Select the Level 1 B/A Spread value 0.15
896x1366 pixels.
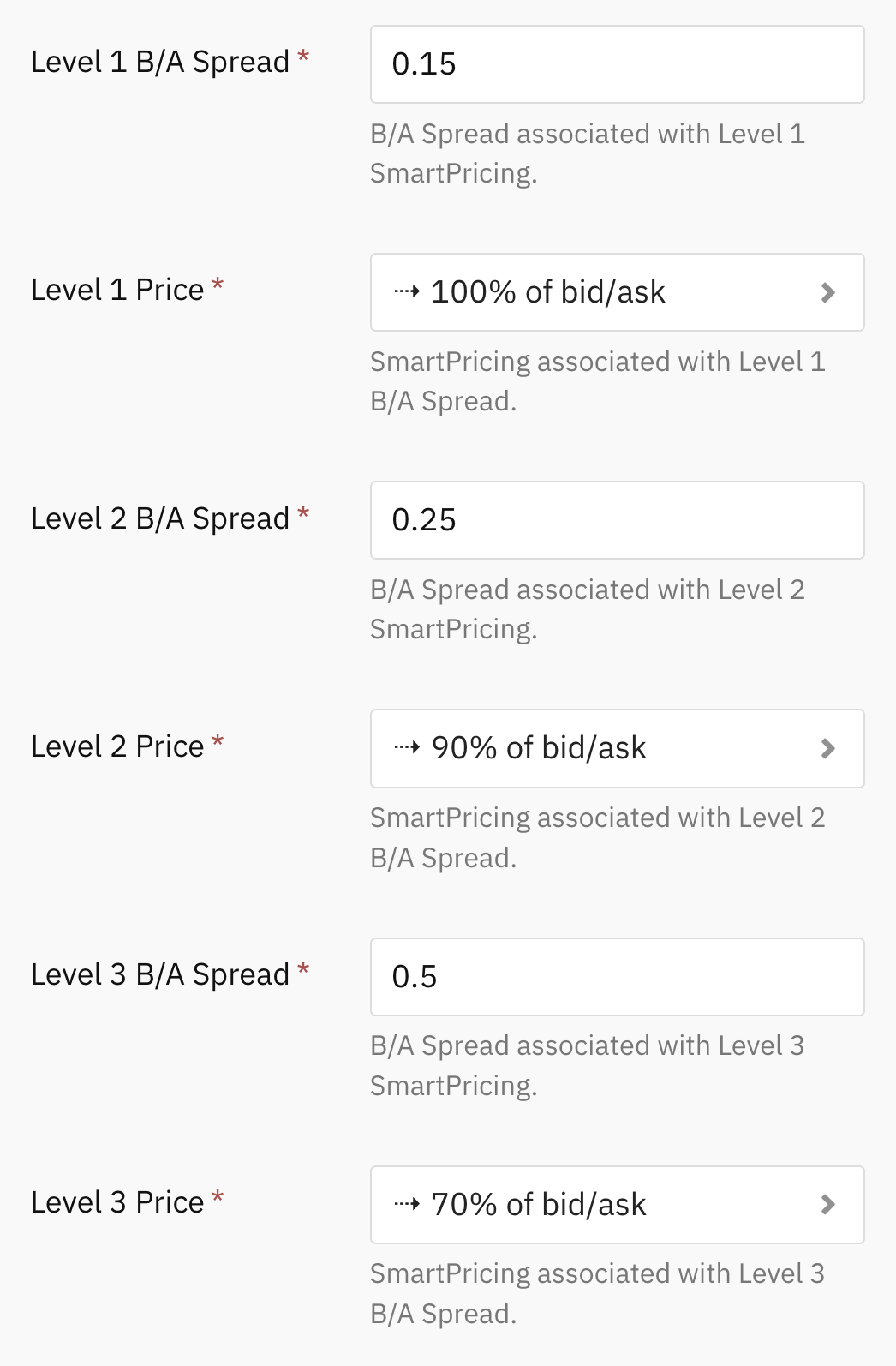coord(617,64)
